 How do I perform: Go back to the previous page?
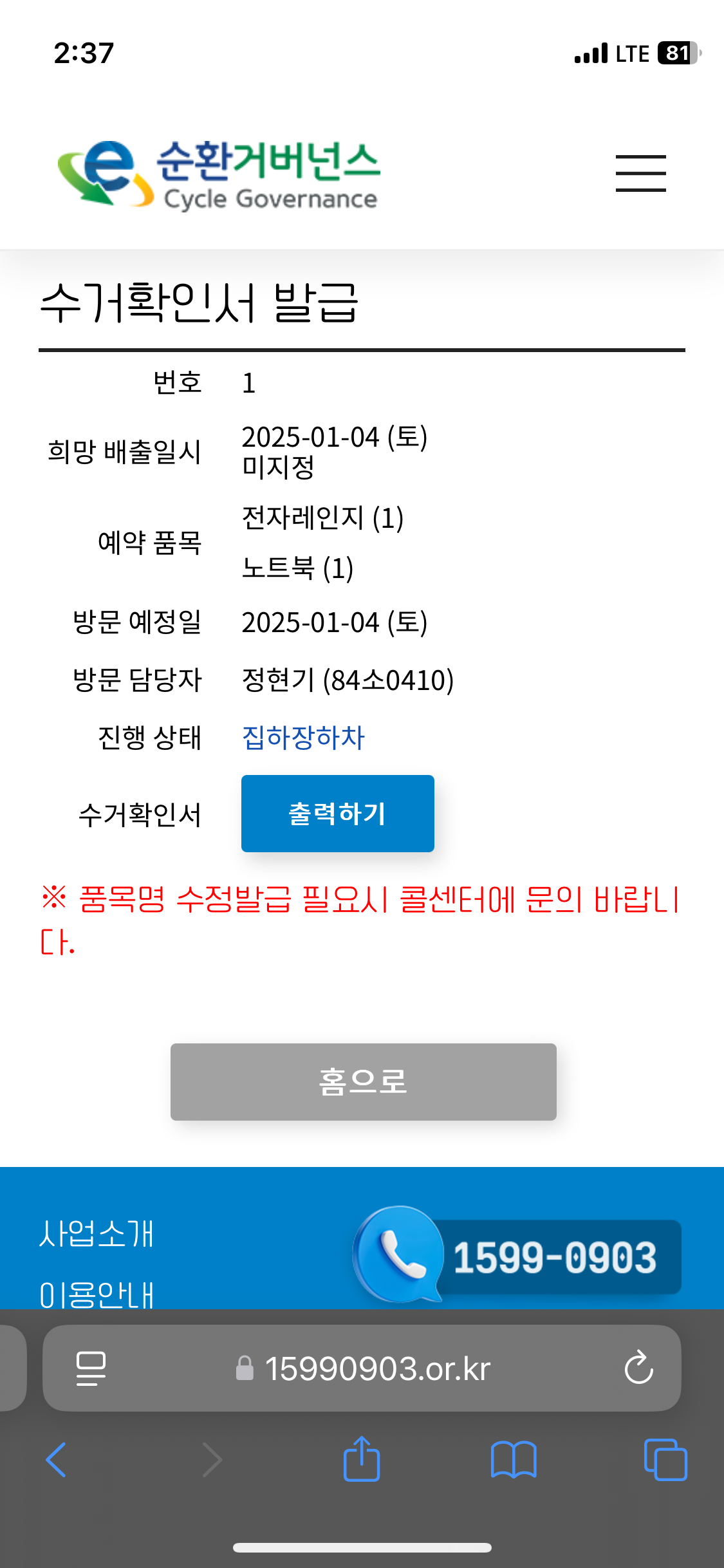tap(57, 1459)
